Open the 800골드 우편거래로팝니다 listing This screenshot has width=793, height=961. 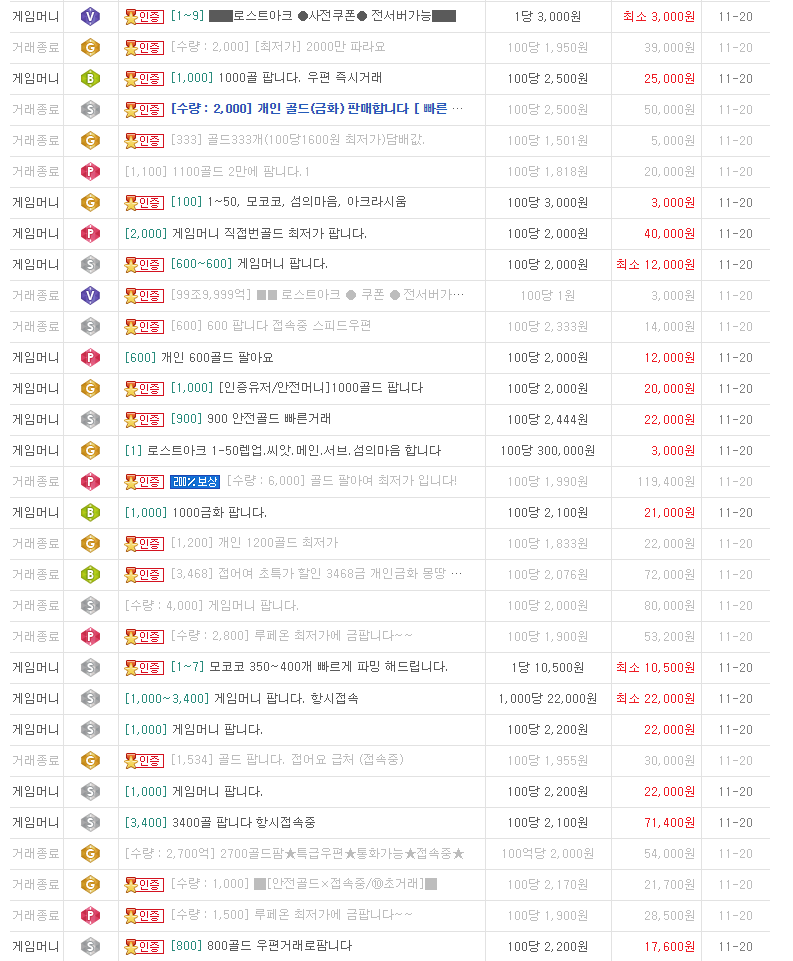[x=279, y=946]
